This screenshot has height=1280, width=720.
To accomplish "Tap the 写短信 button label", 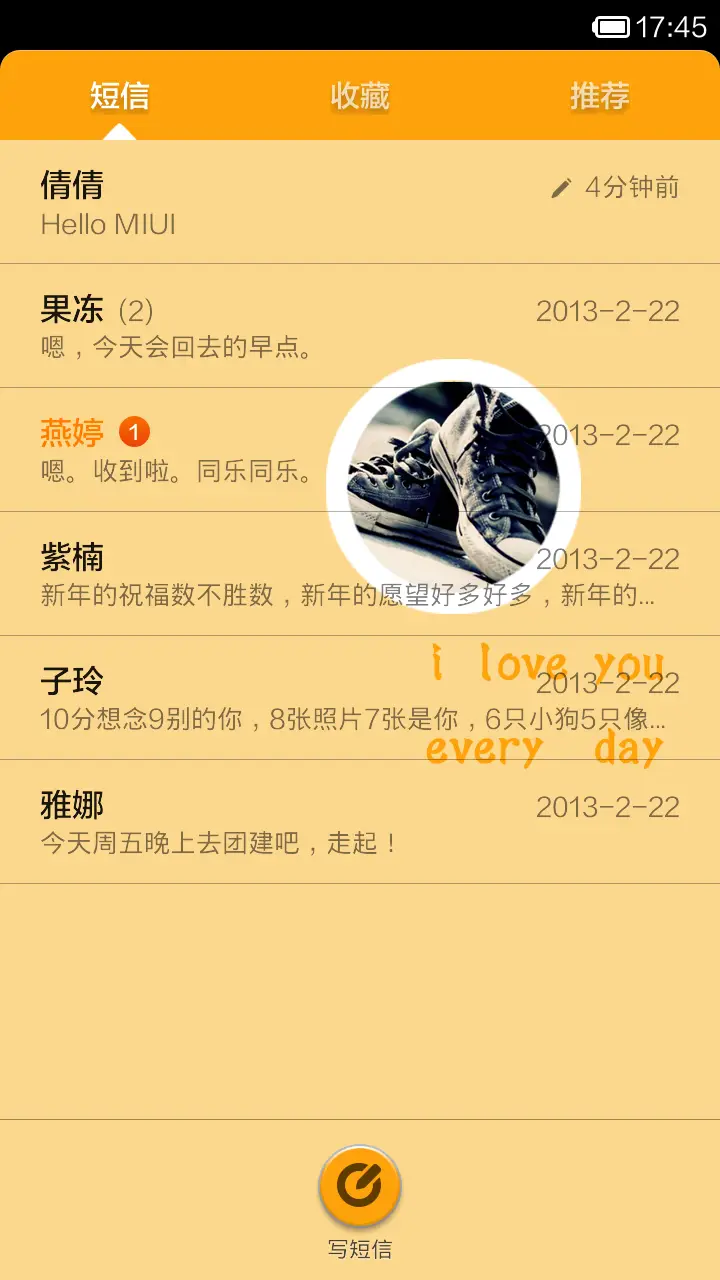I will pos(359,1249).
